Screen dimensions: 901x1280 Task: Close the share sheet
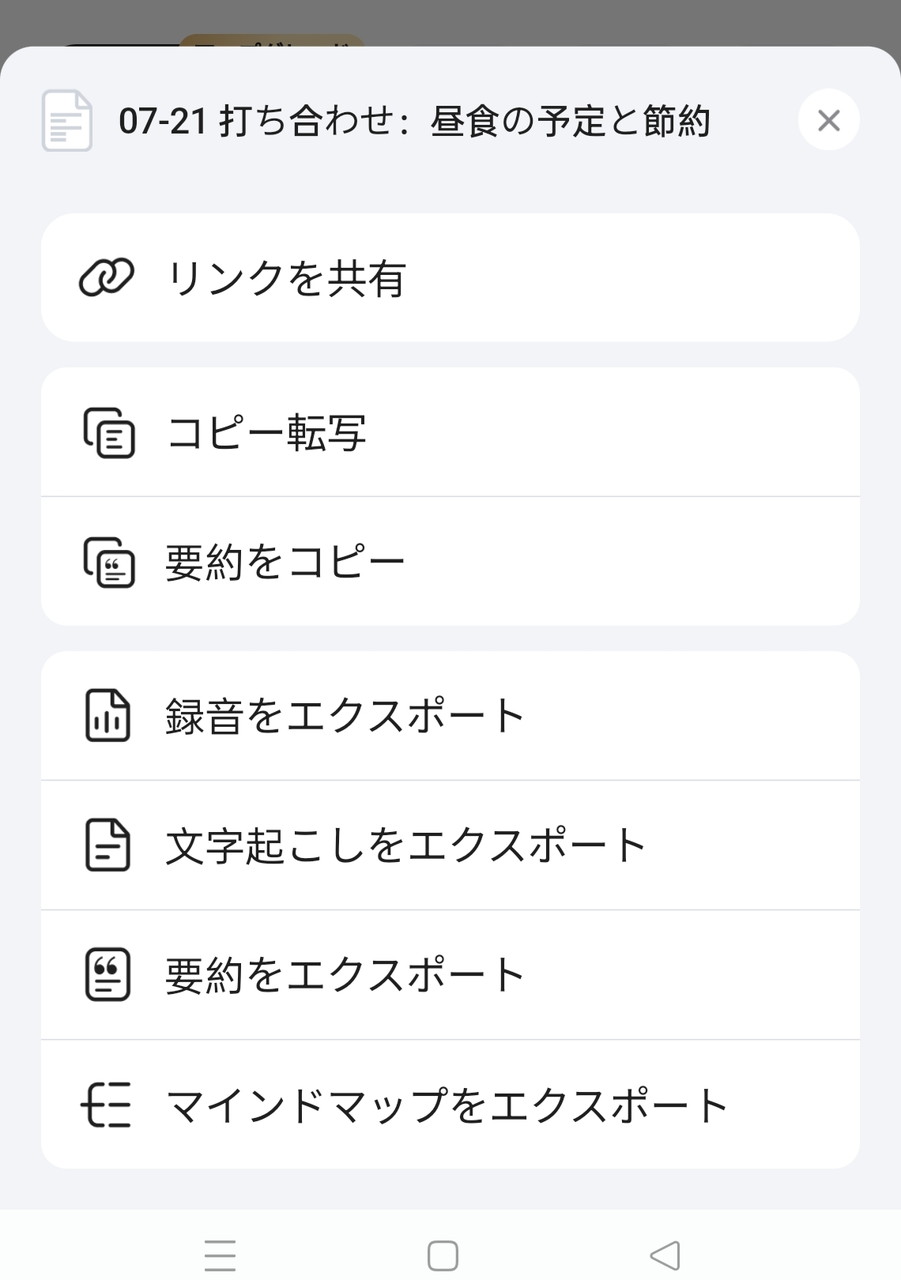pyautogui.click(x=828, y=121)
